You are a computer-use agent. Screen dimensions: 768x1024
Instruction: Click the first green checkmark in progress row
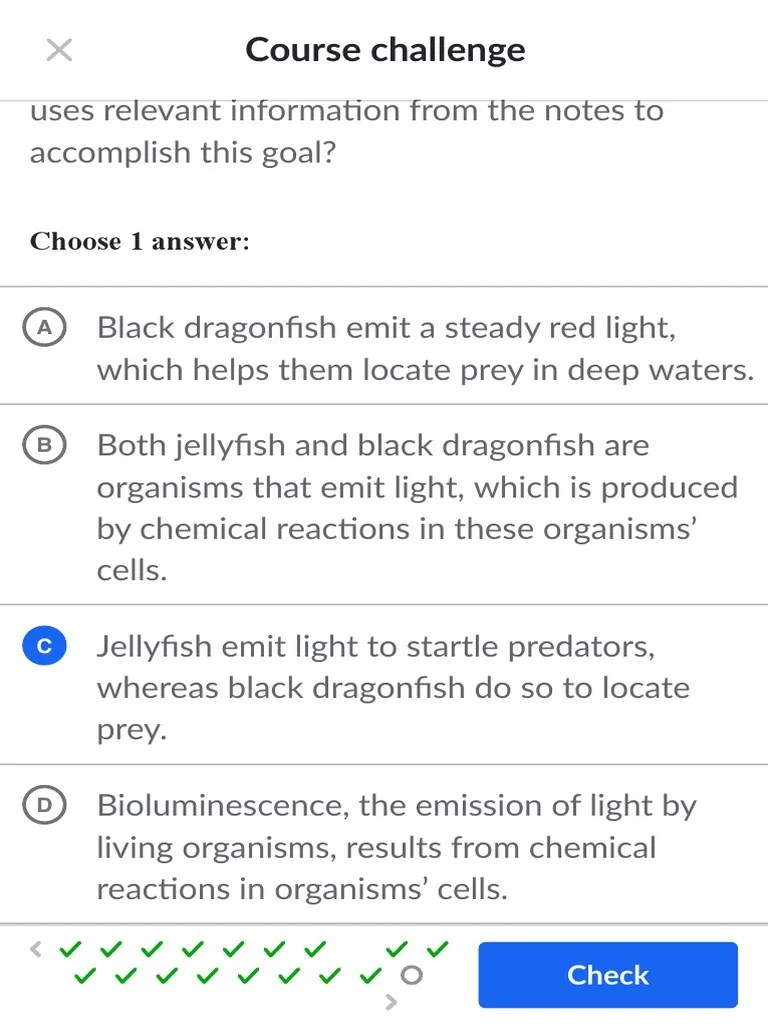70,948
